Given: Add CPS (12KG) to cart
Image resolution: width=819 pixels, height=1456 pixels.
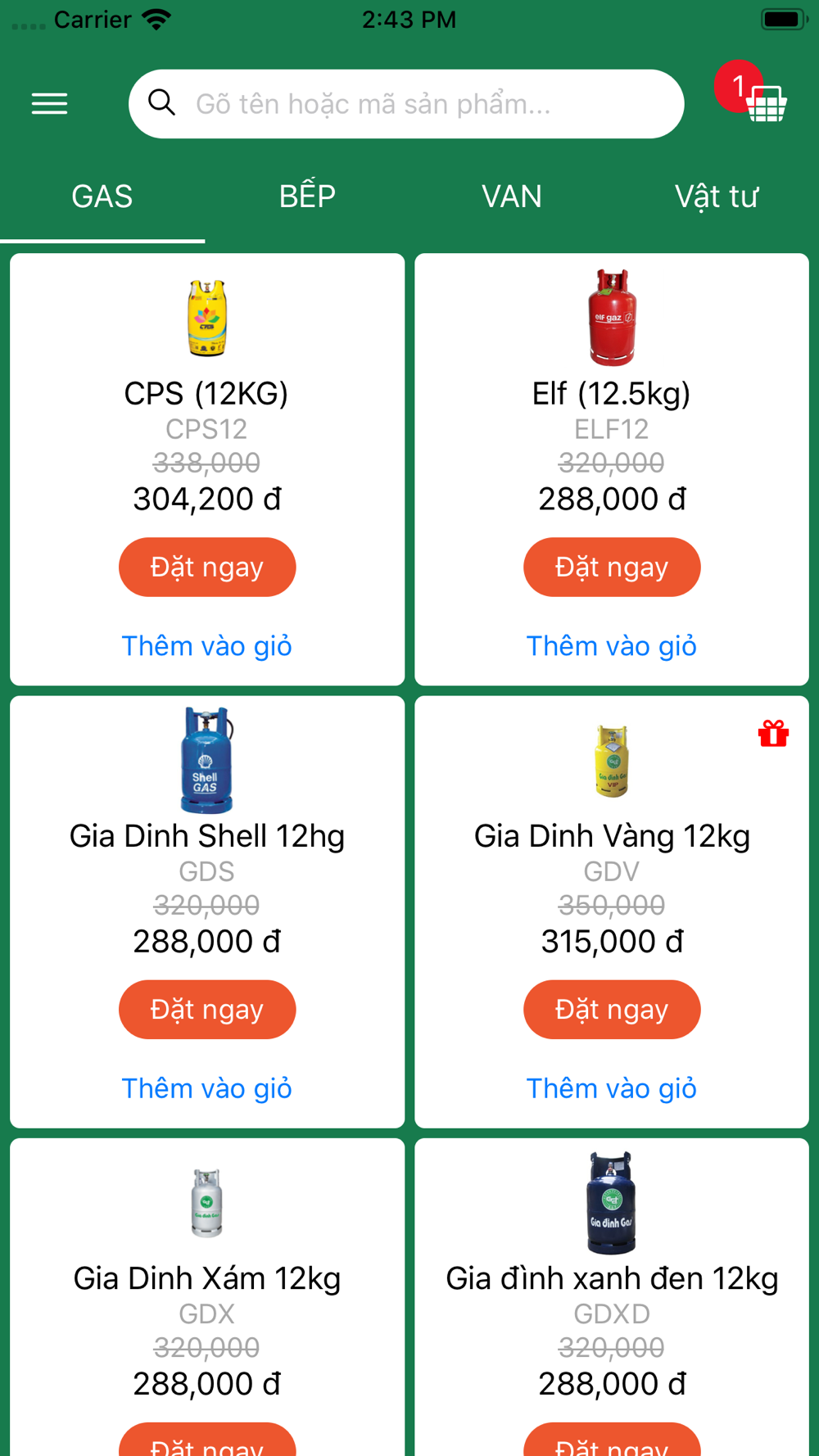Looking at the screenshot, I should (x=207, y=646).
